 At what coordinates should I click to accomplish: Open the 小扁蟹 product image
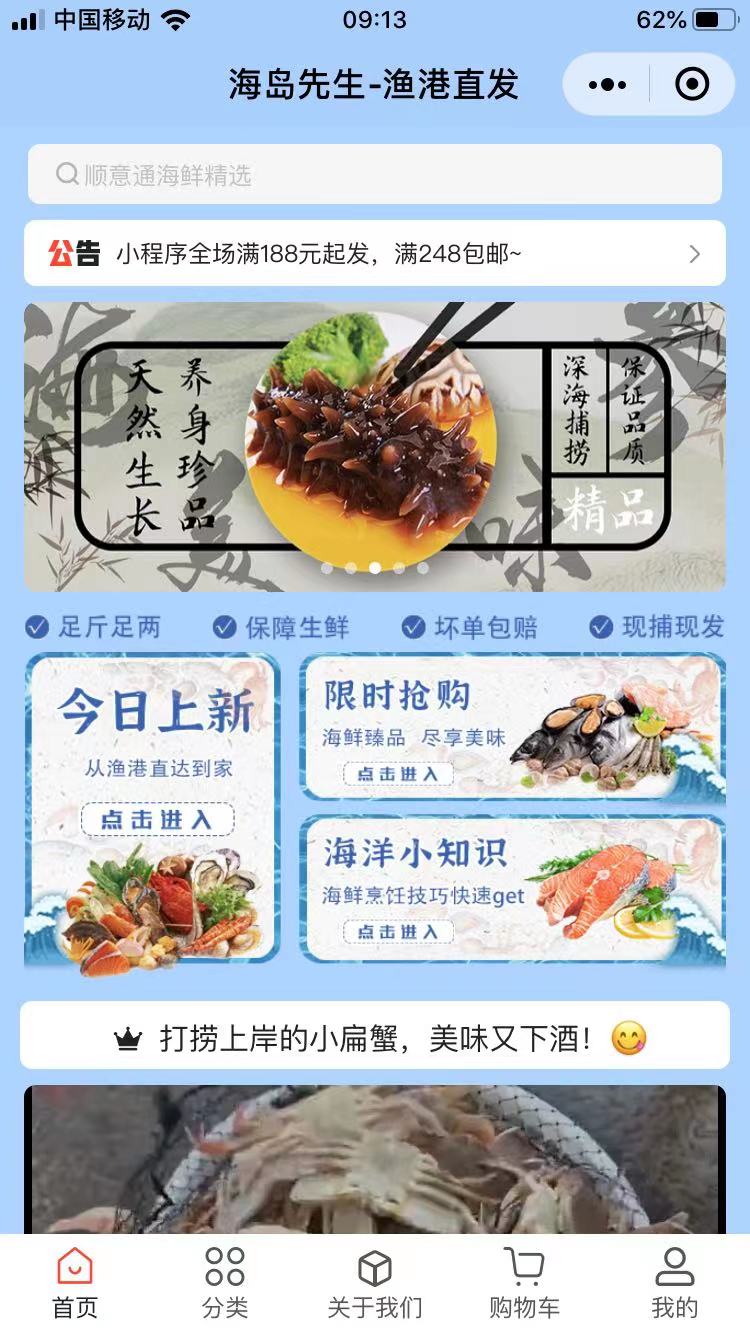375,1160
